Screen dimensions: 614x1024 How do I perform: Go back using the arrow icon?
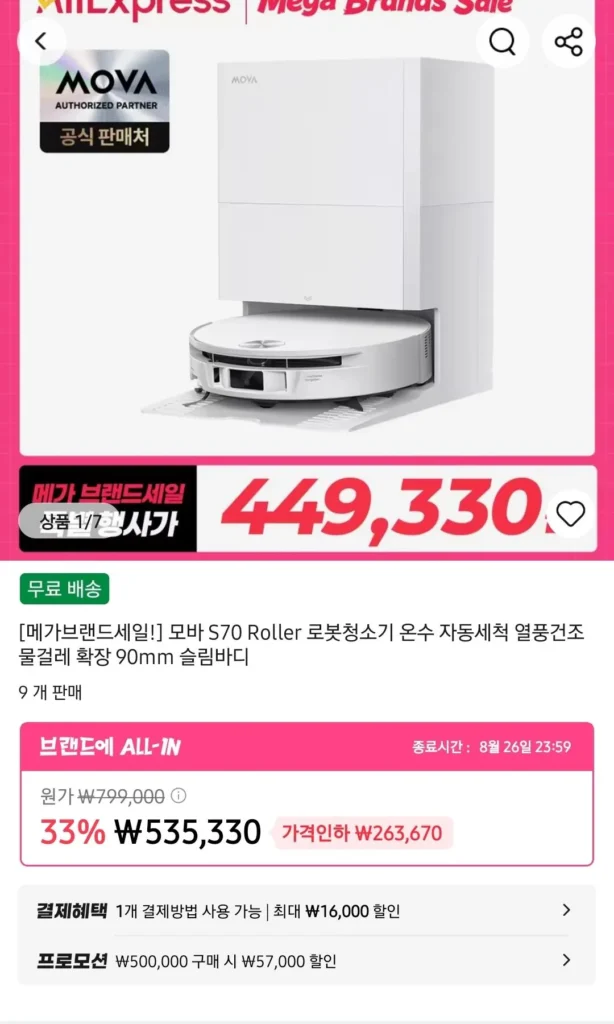(x=41, y=42)
